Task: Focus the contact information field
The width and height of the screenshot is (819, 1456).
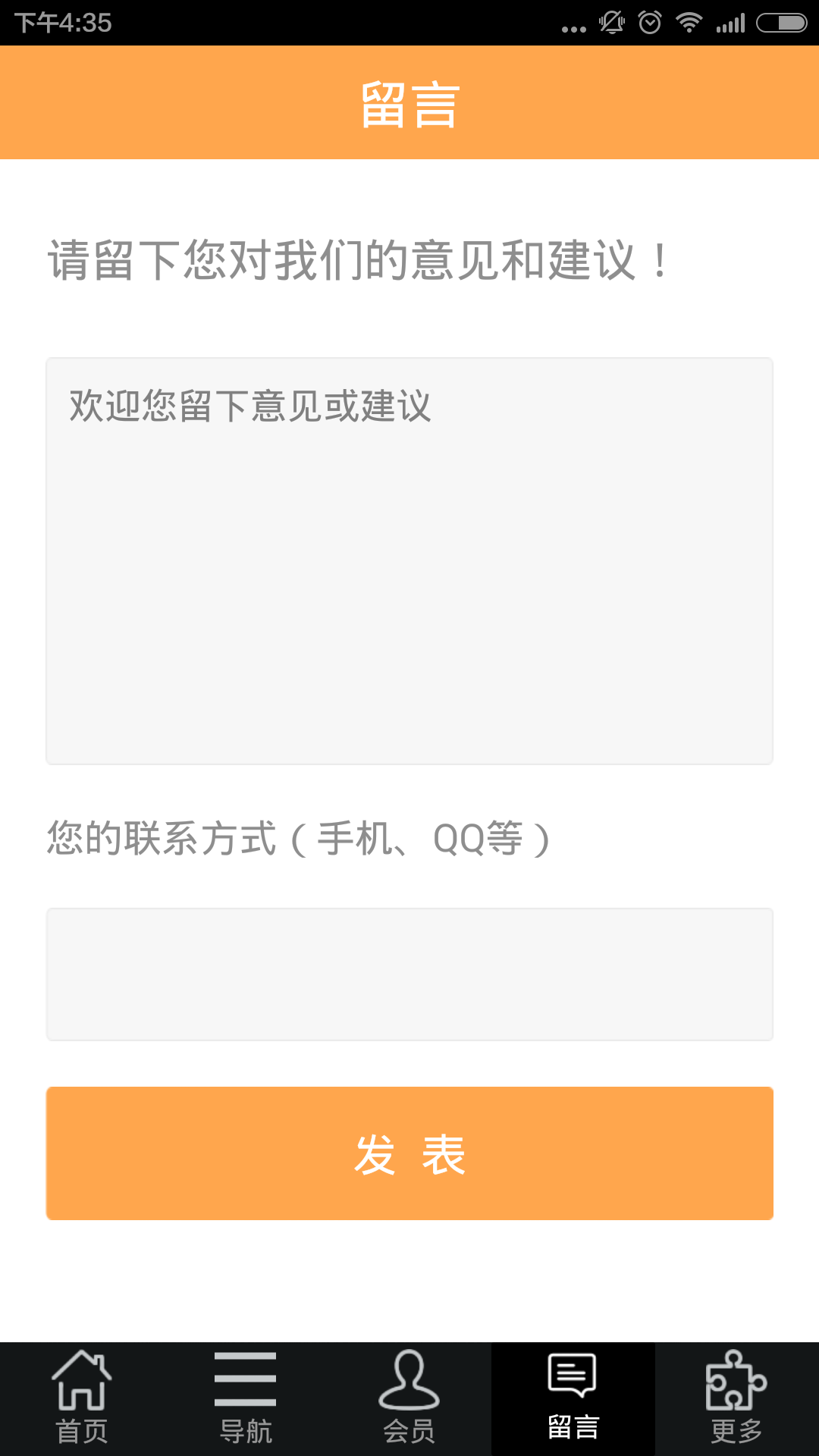Action: pos(409,974)
